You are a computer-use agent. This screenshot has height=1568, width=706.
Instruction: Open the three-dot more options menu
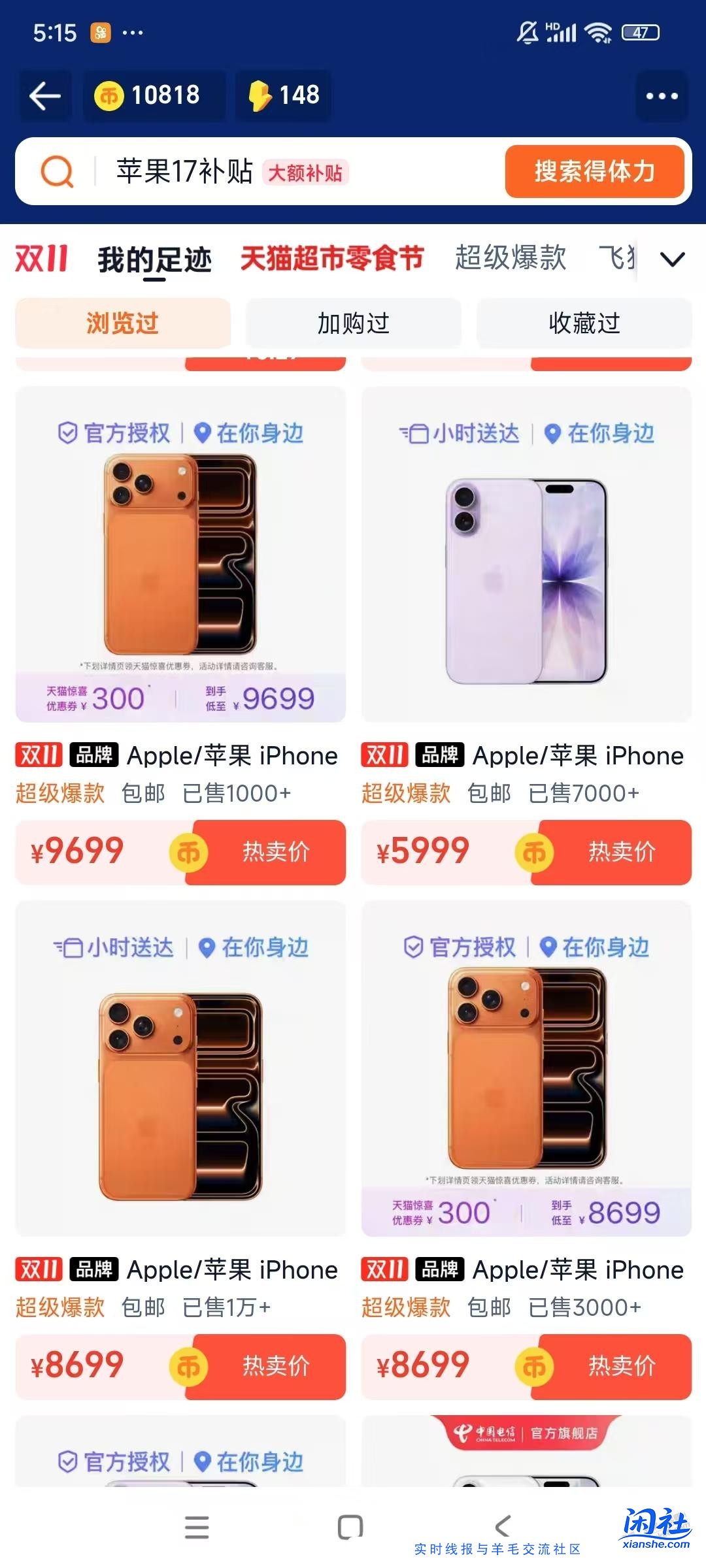coord(663,95)
